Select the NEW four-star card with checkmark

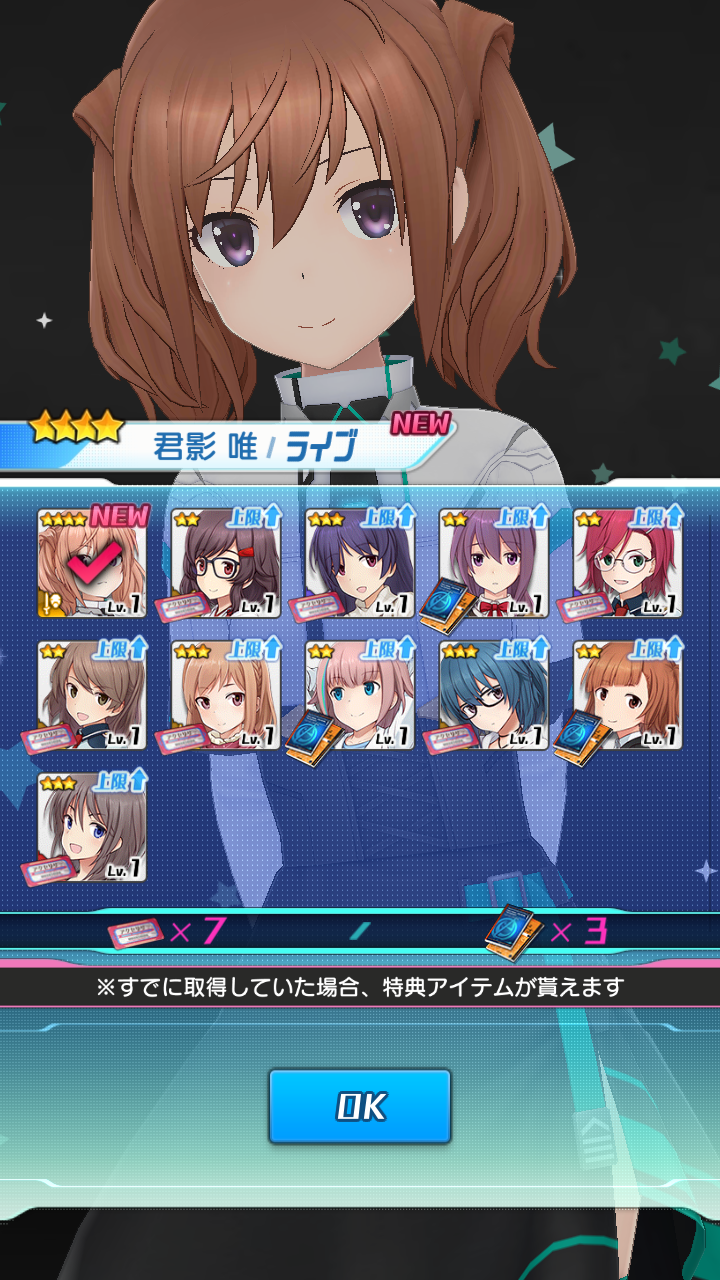(x=92, y=563)
